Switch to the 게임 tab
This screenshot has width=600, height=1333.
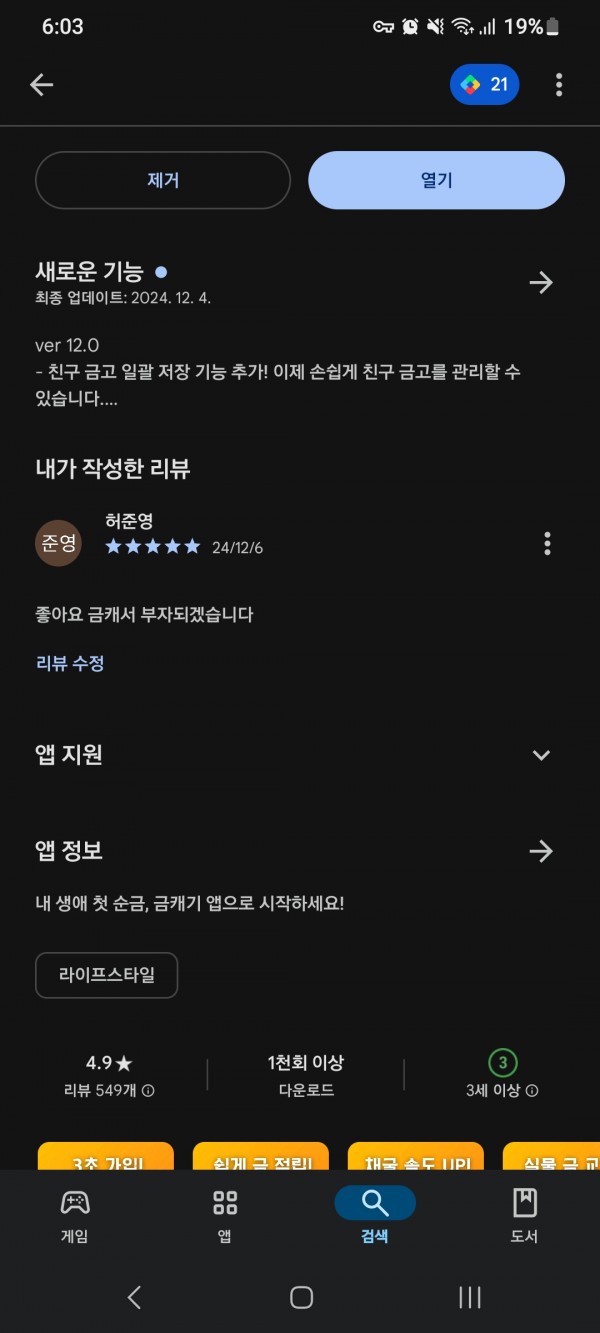[x=75, y=1216]
